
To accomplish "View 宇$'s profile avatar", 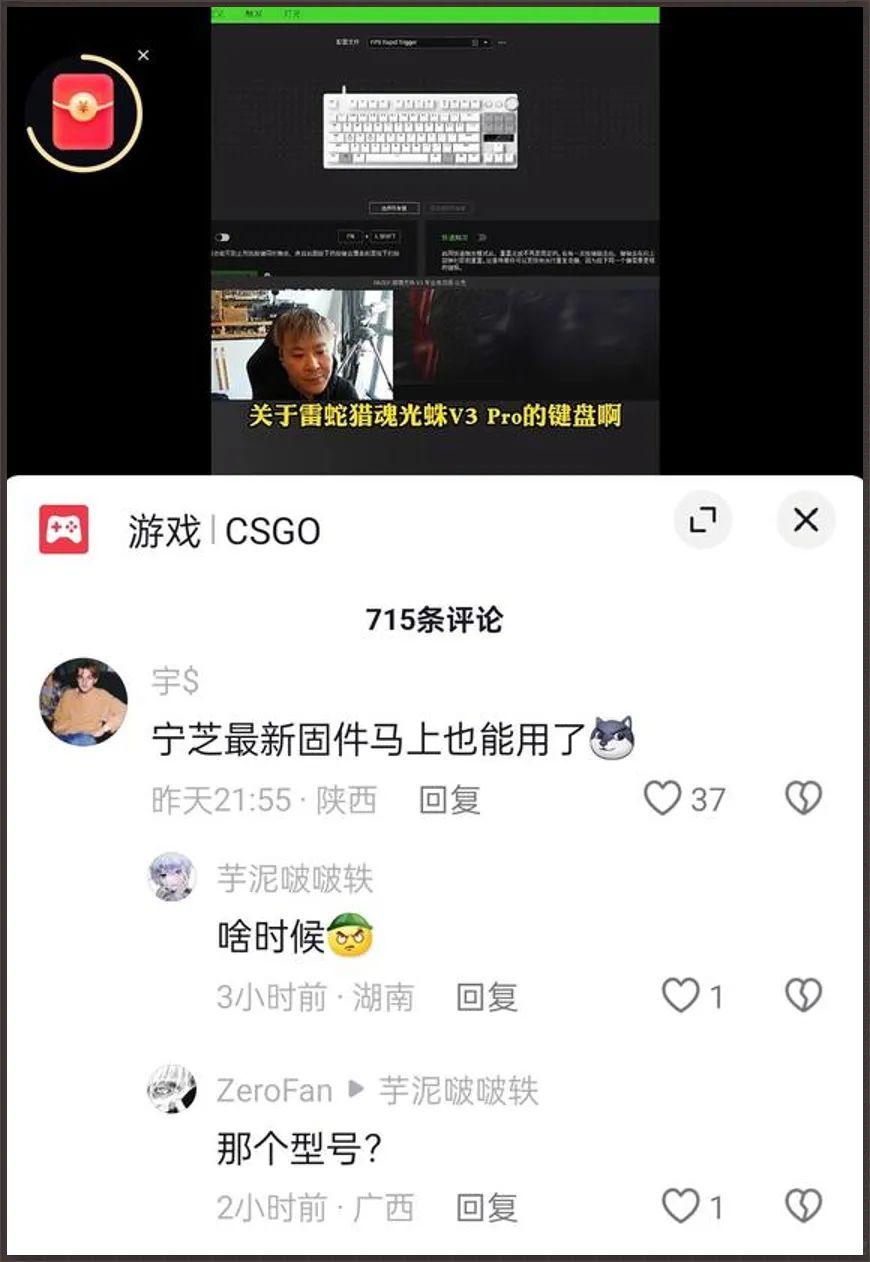I will tap(83, 702).
